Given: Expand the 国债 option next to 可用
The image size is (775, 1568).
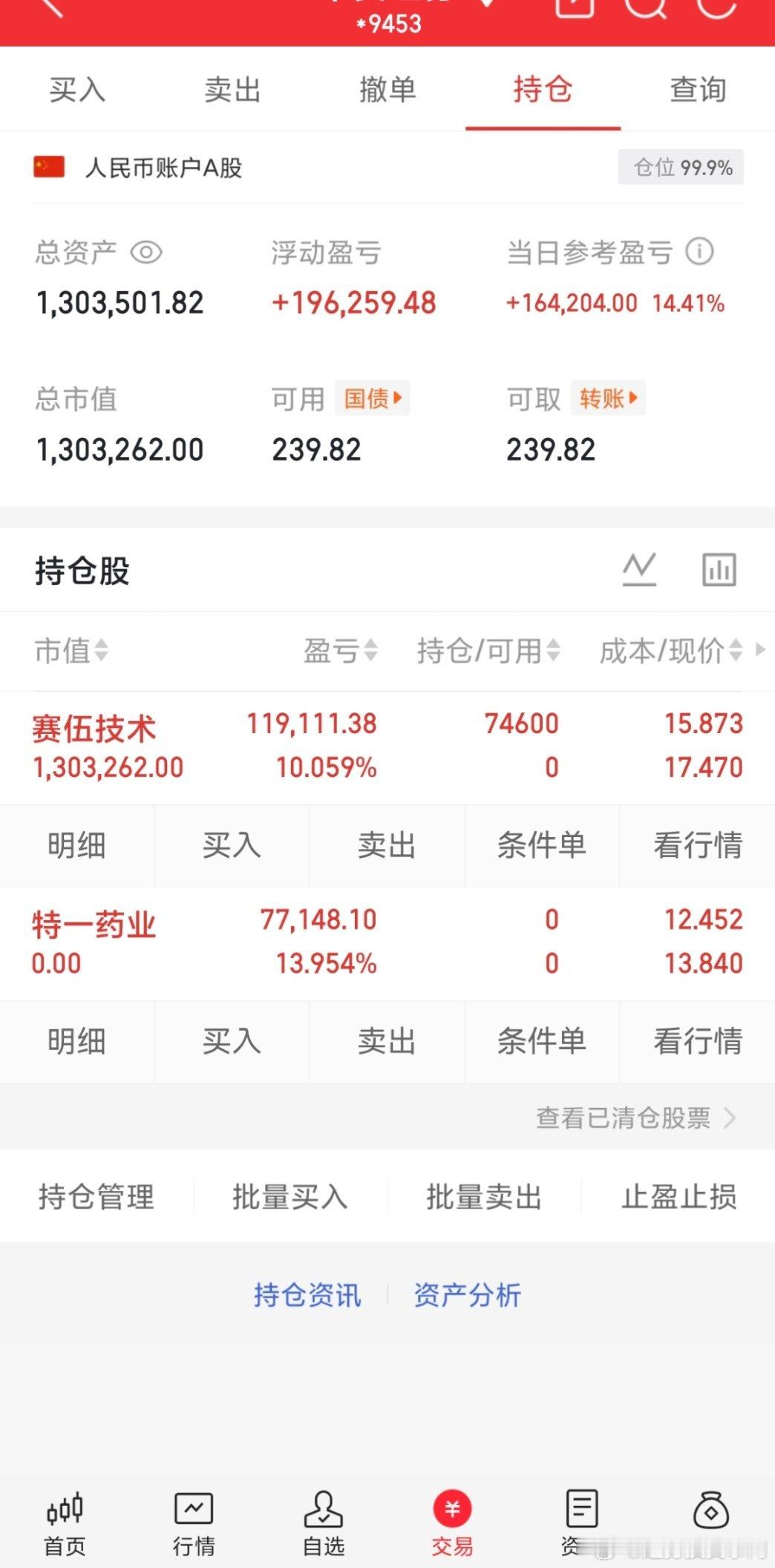Looking at the screenshot, I should tap(372, 398).
